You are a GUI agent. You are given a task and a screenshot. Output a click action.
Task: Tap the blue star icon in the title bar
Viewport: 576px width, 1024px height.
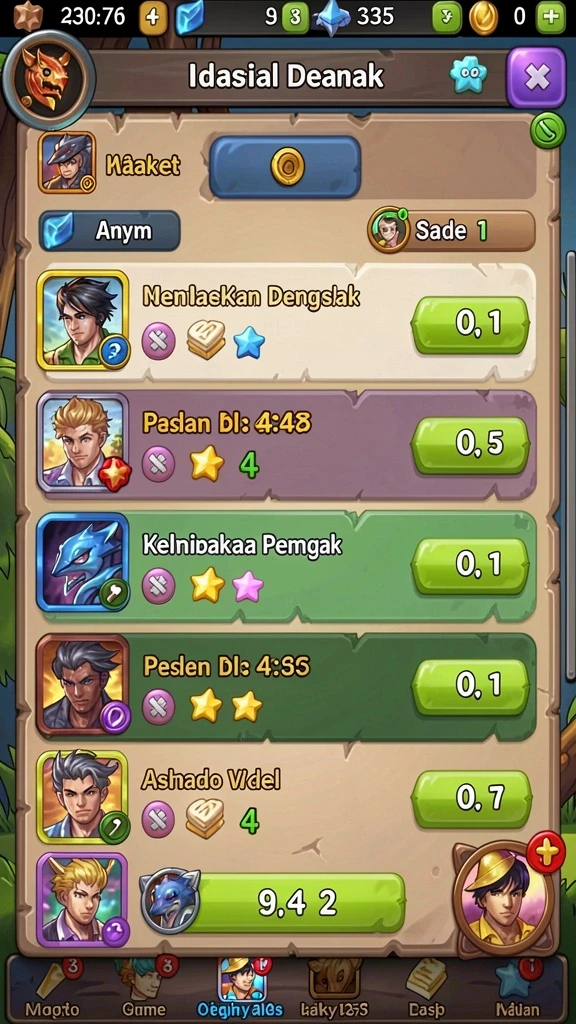[x=469, y=76]
